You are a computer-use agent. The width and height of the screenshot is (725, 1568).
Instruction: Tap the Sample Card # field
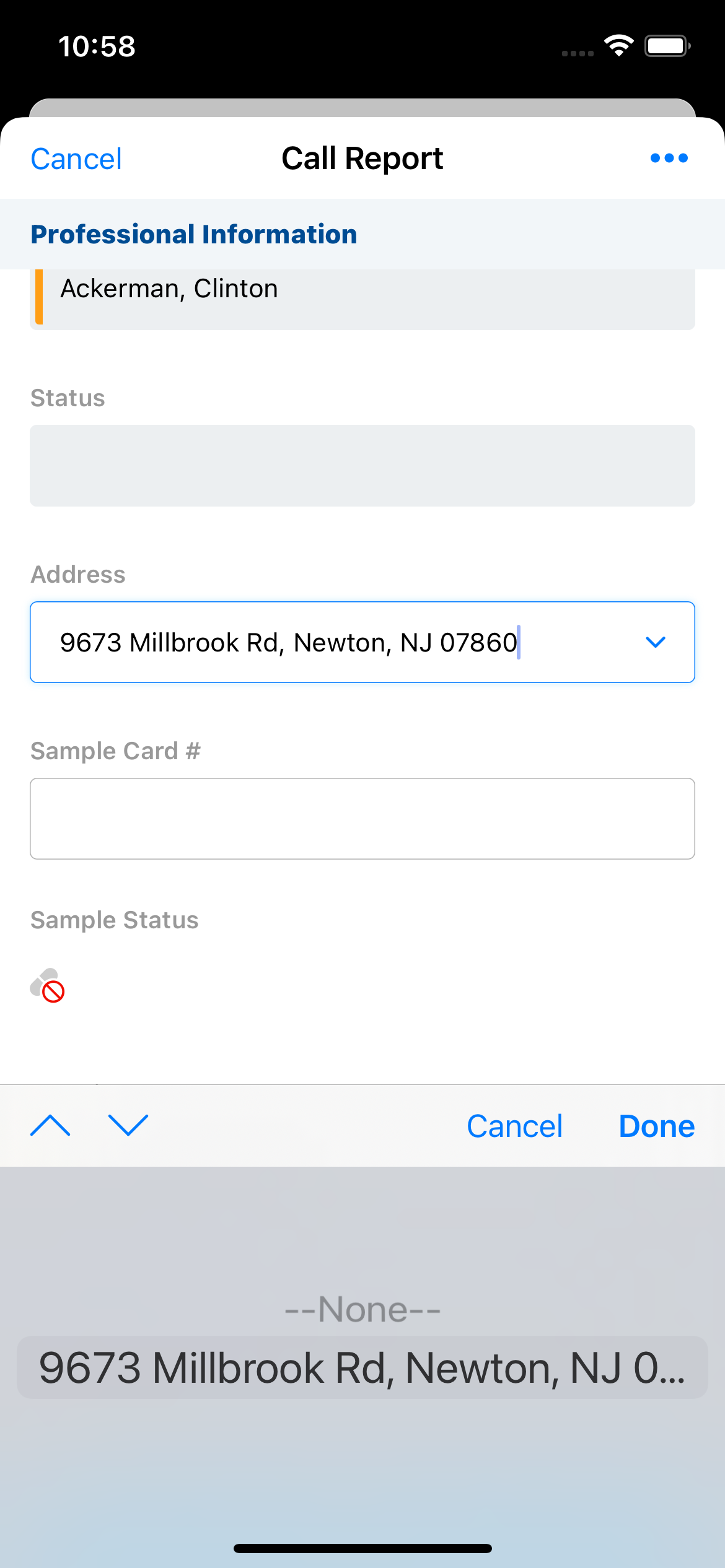tap(362, 818)
